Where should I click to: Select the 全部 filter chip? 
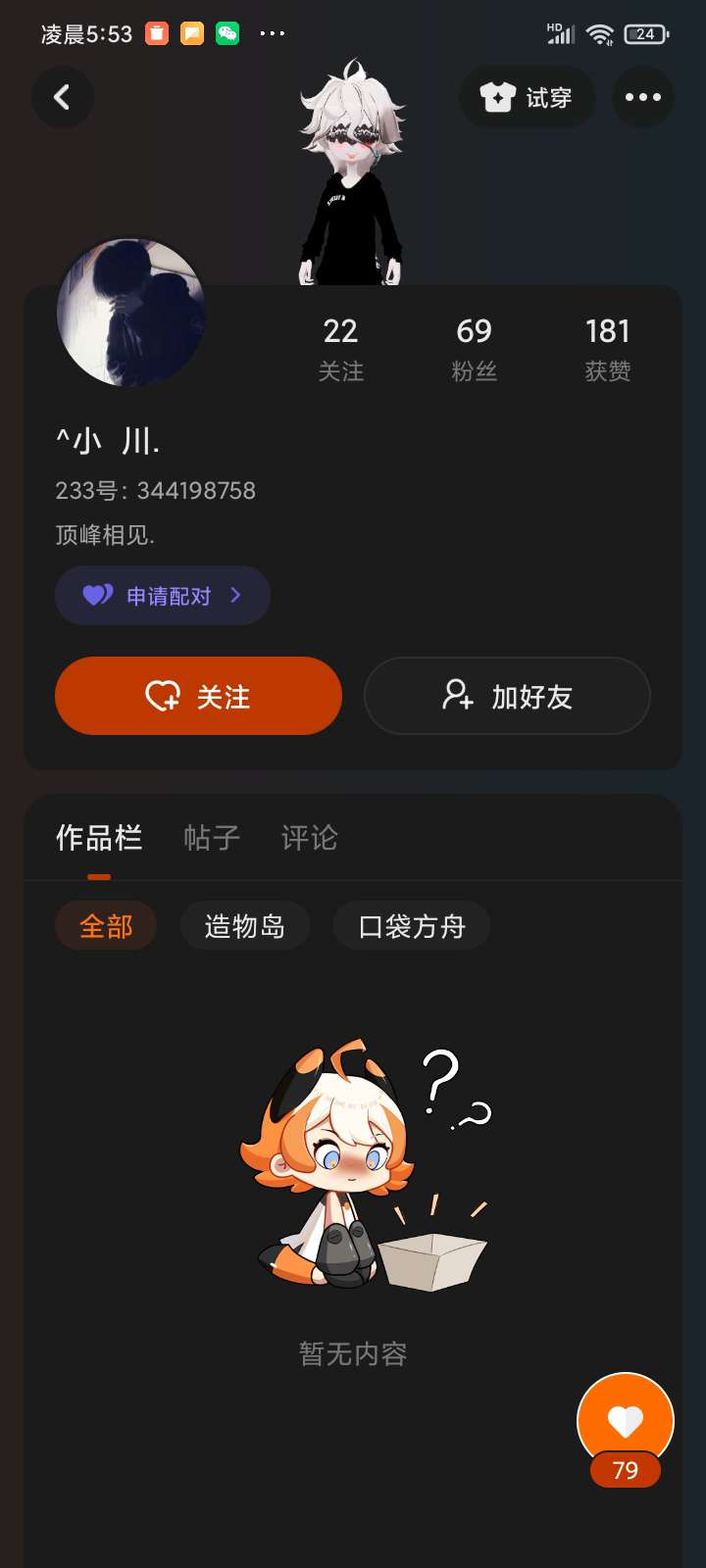point(106,926)
